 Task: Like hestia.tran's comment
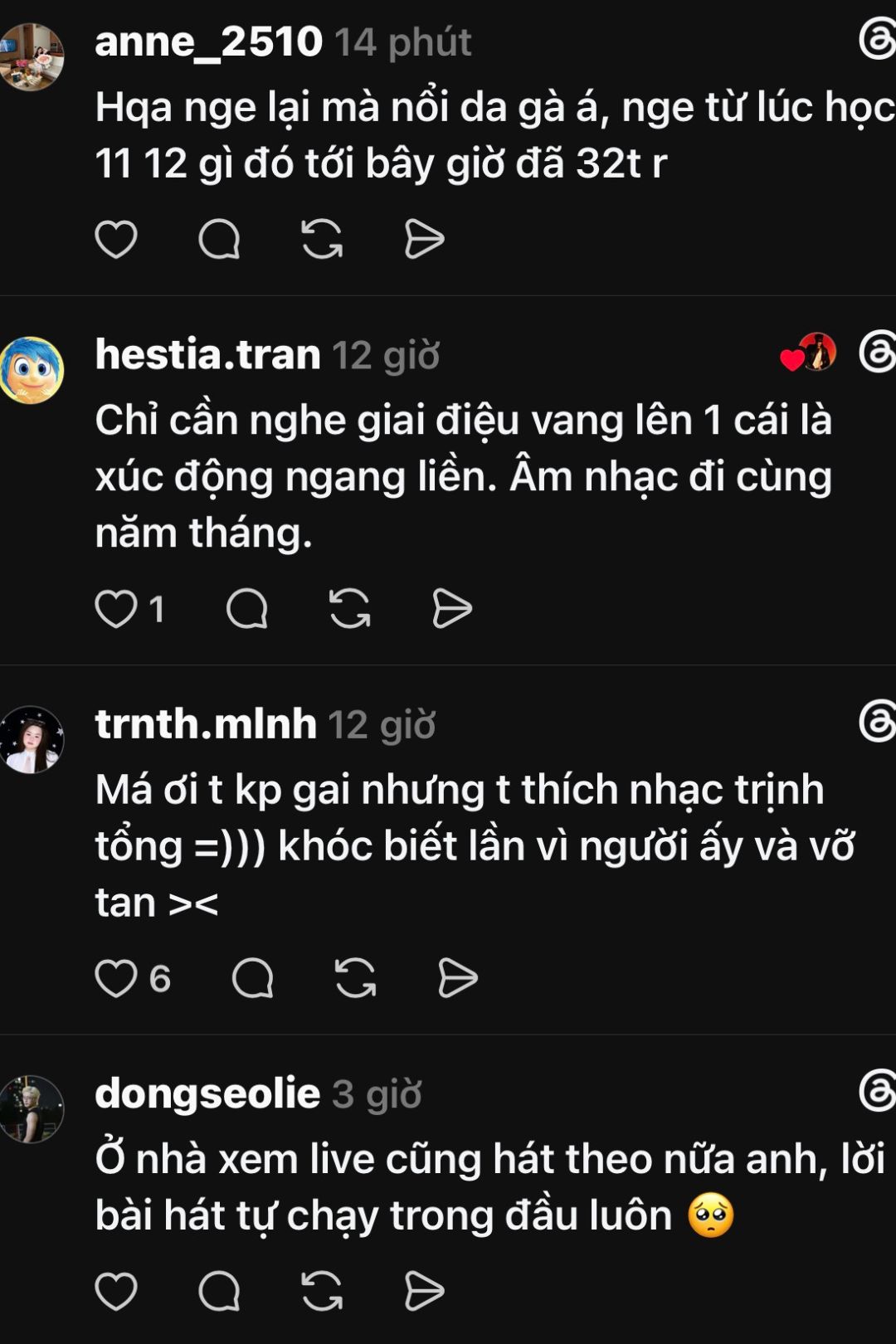[x=116, y=609]
